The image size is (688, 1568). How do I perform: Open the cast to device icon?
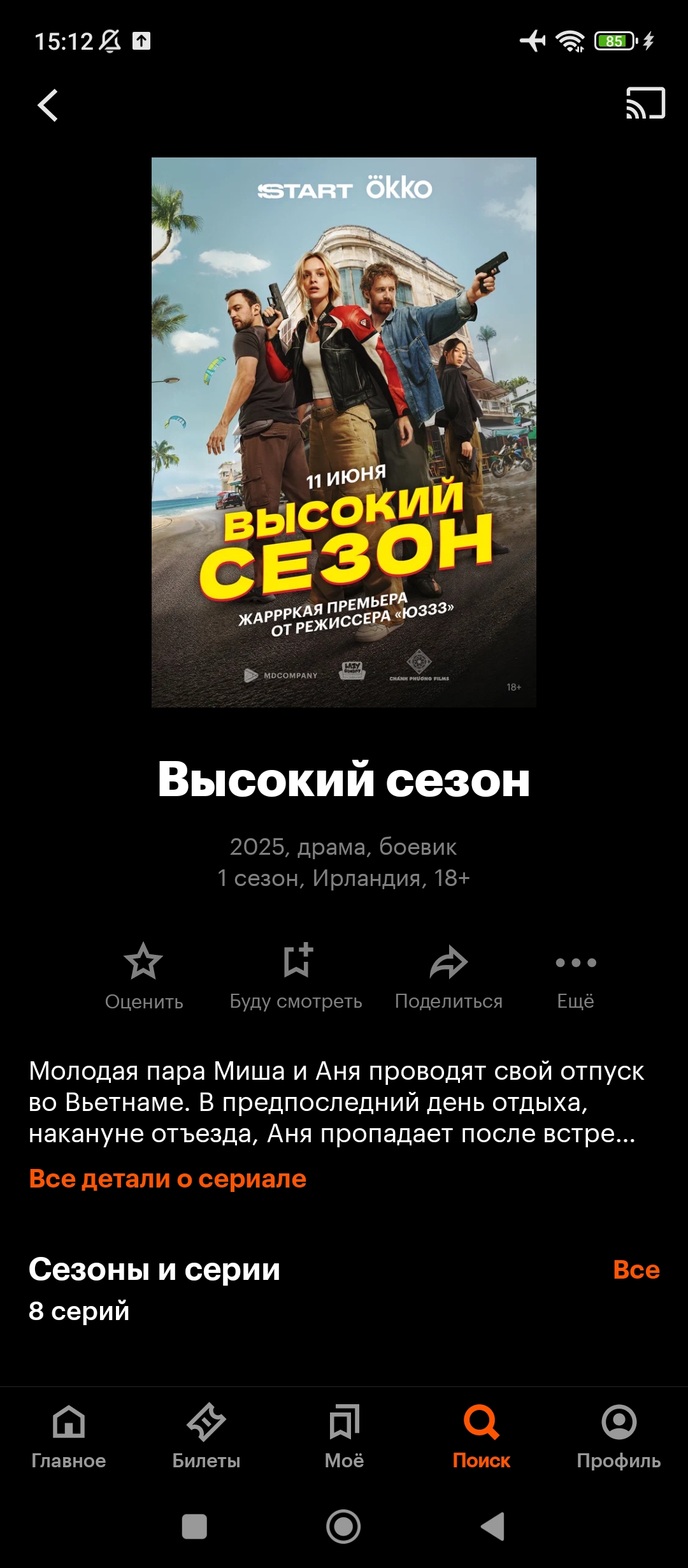(x=645, y=103)
